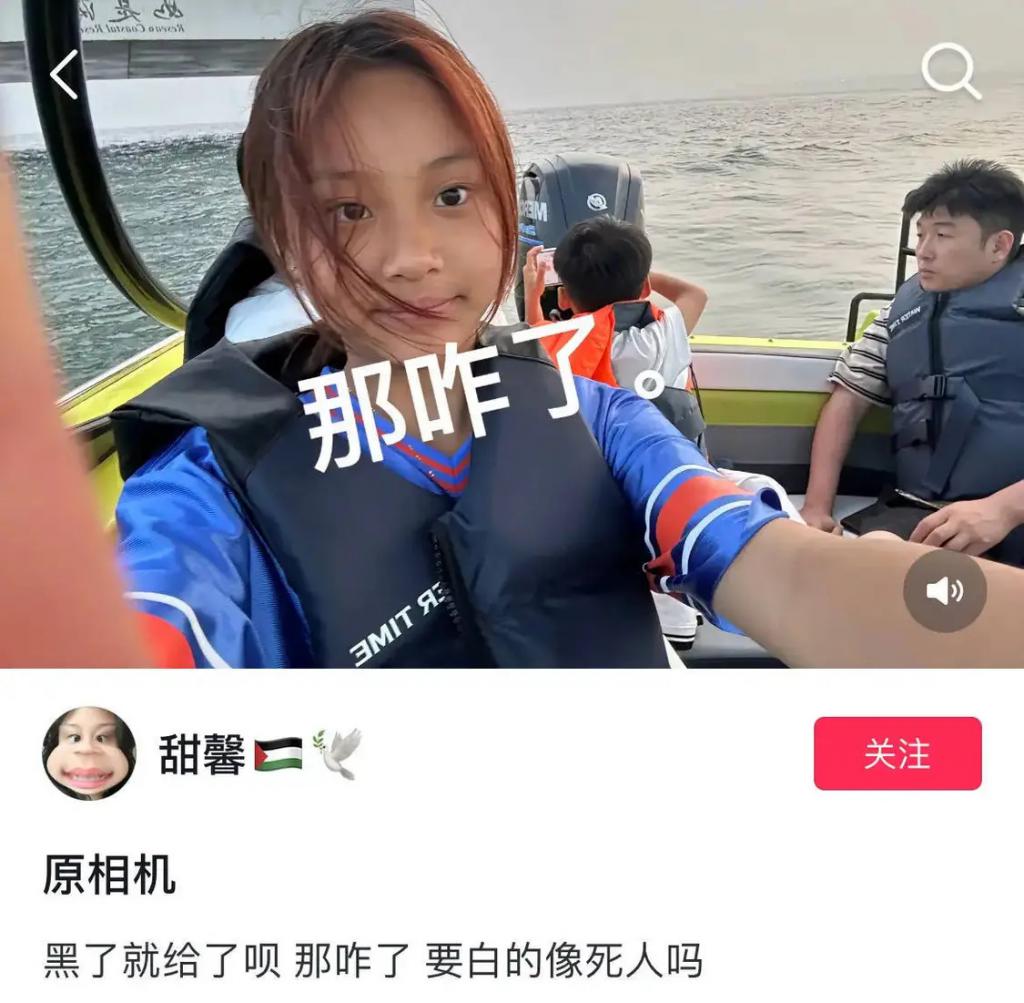Viewport: 1024px width, 1003px height.
Task: Go back using the back arrow
Action: (64, 75)
